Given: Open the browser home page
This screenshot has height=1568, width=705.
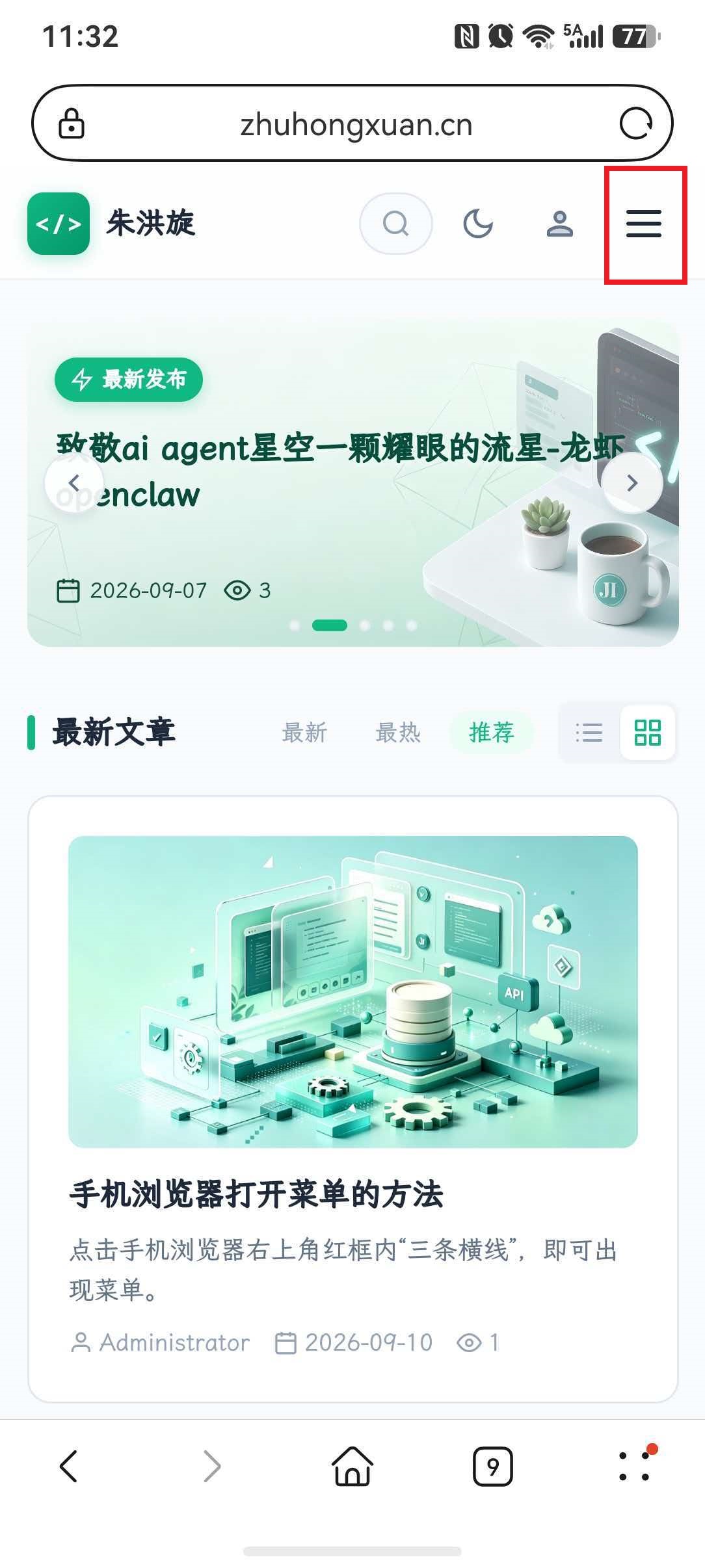Looking at the screenshot, I should pos(352,1467).
